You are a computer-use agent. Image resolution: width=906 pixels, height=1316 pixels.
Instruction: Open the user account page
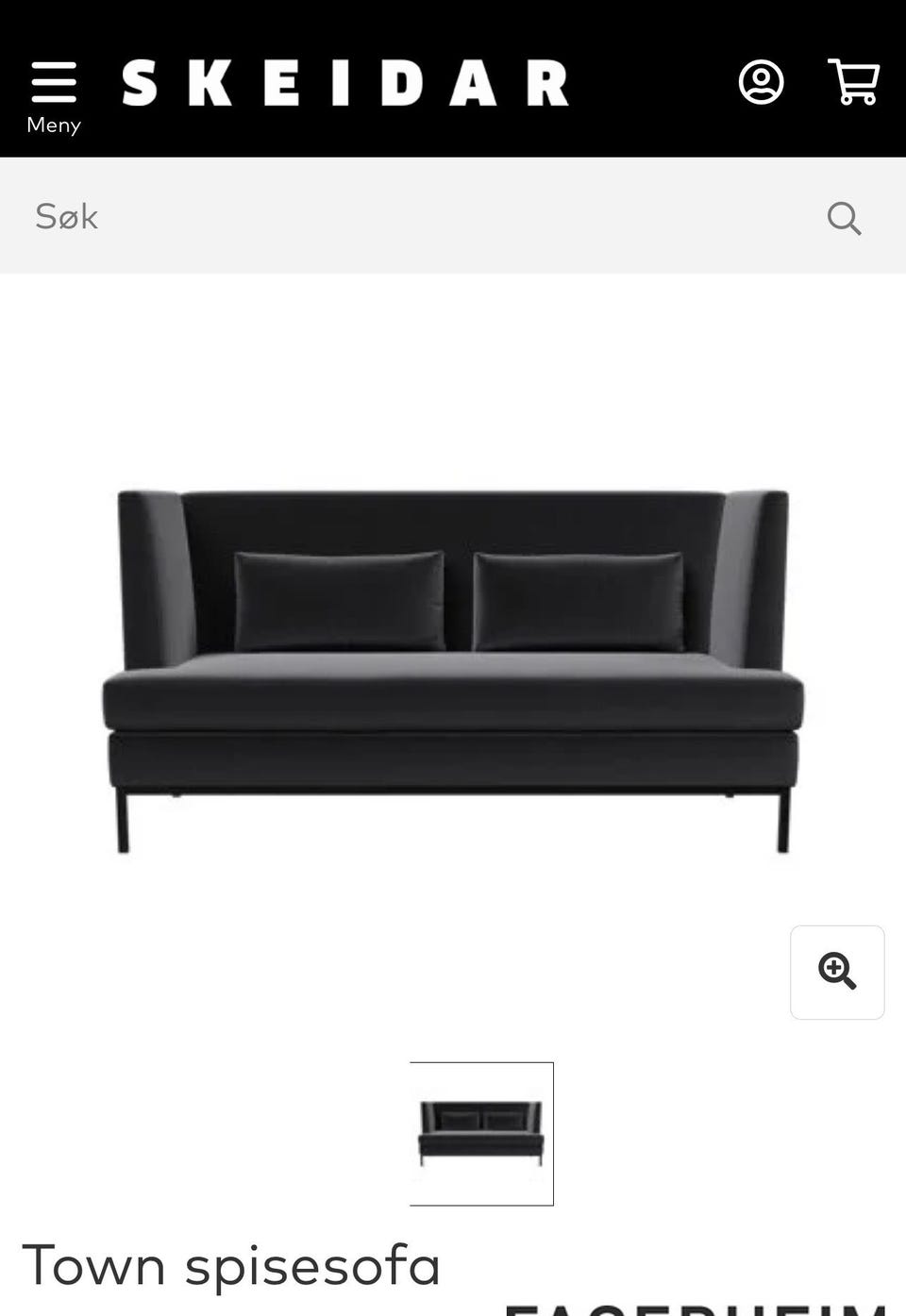coord(761,83)
